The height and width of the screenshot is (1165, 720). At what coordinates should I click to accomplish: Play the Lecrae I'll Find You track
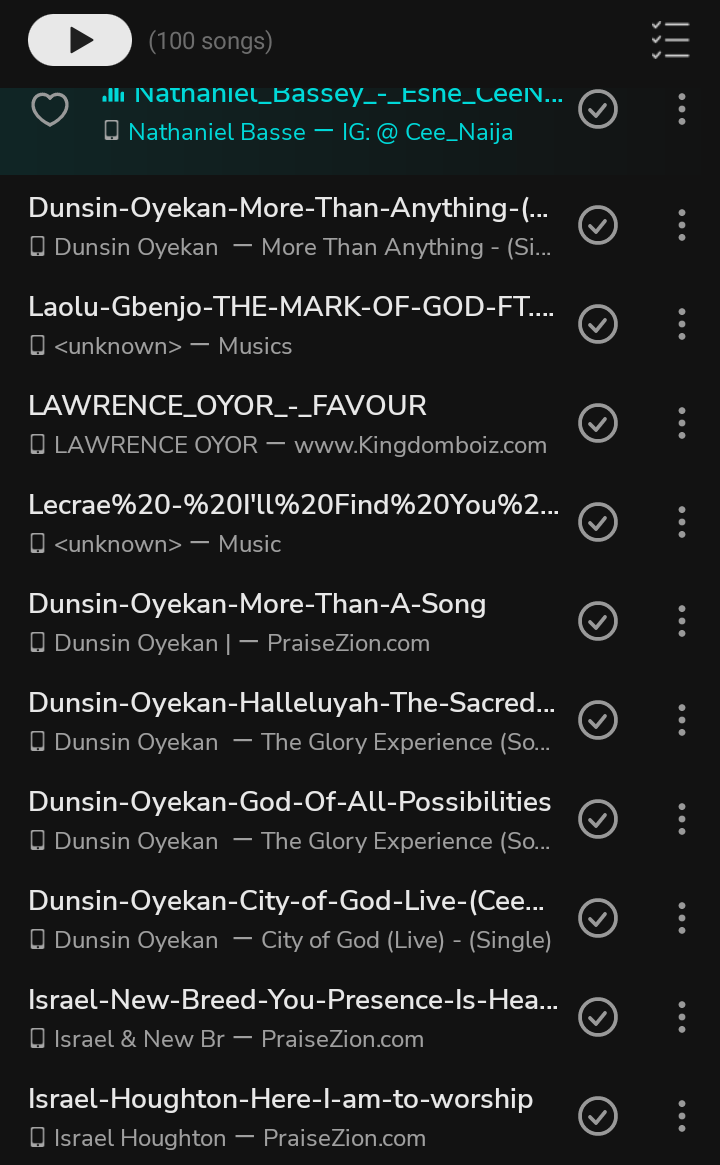coord(290,522)
